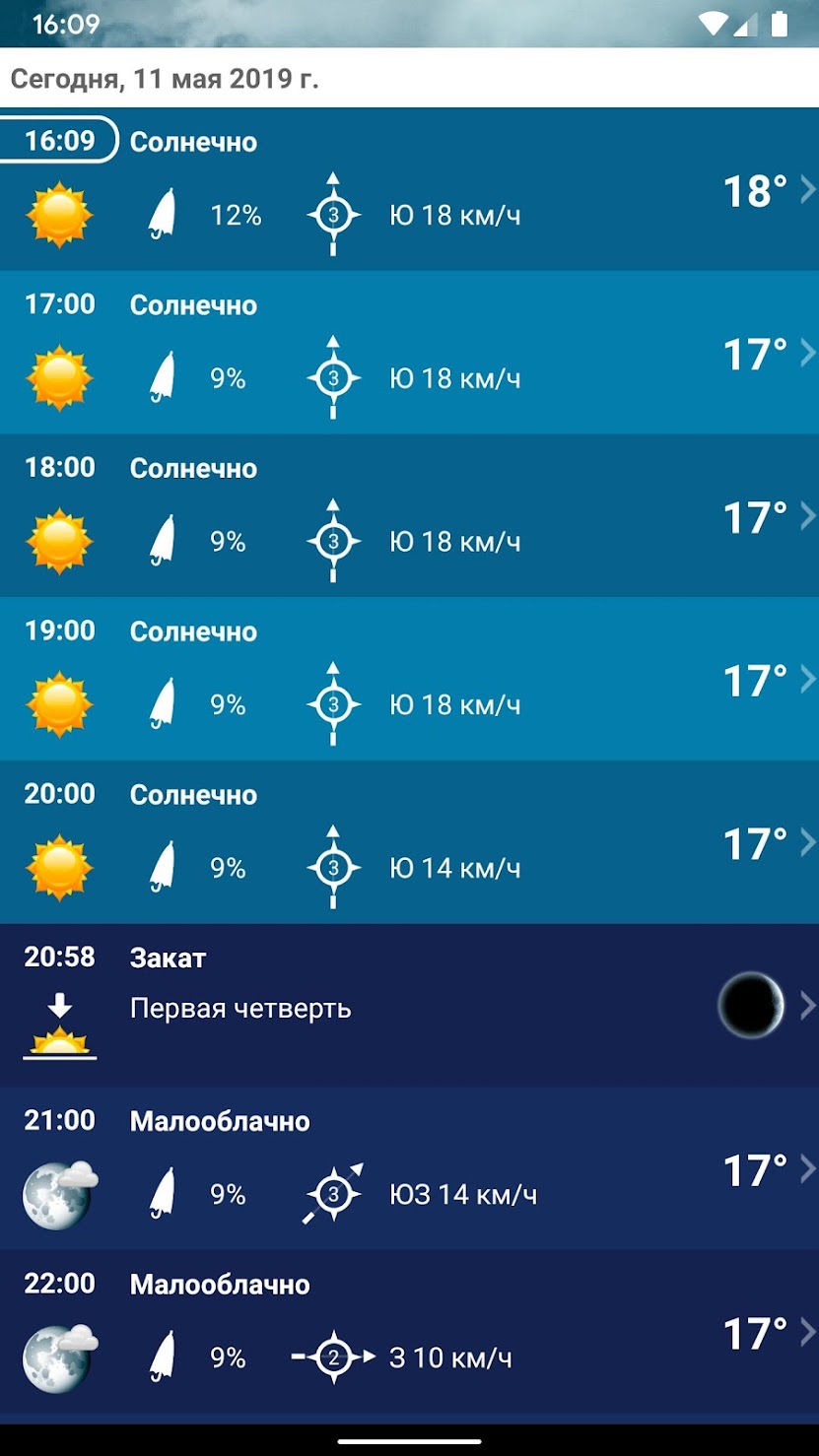819x1456 pixels.
Task: View the 22:00 Малооблачно forecast details
Action: pyautogui.click(x=409, y=1332)
